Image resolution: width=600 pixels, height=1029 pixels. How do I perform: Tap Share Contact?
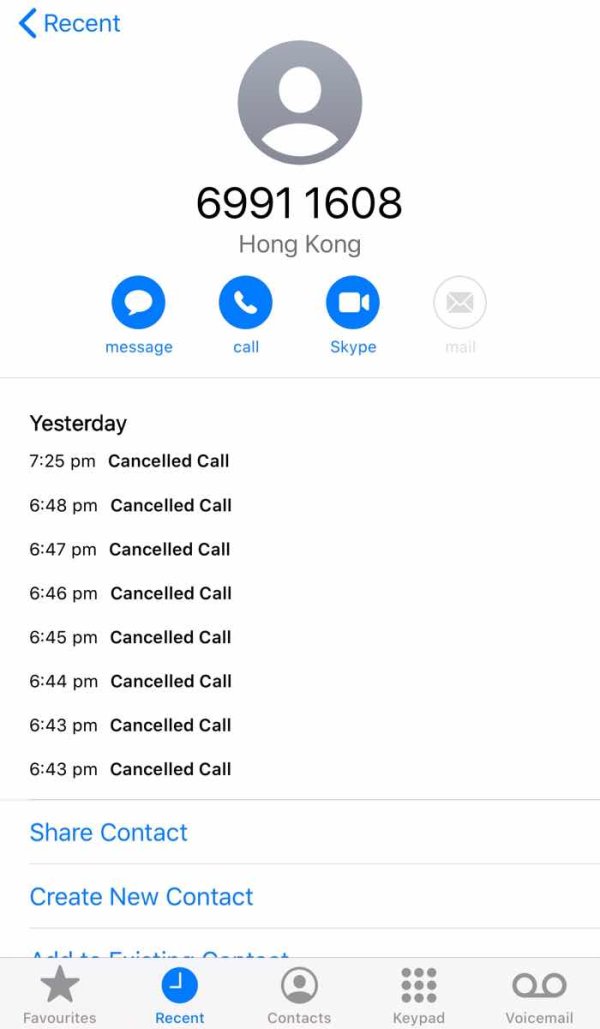[300, 832]
